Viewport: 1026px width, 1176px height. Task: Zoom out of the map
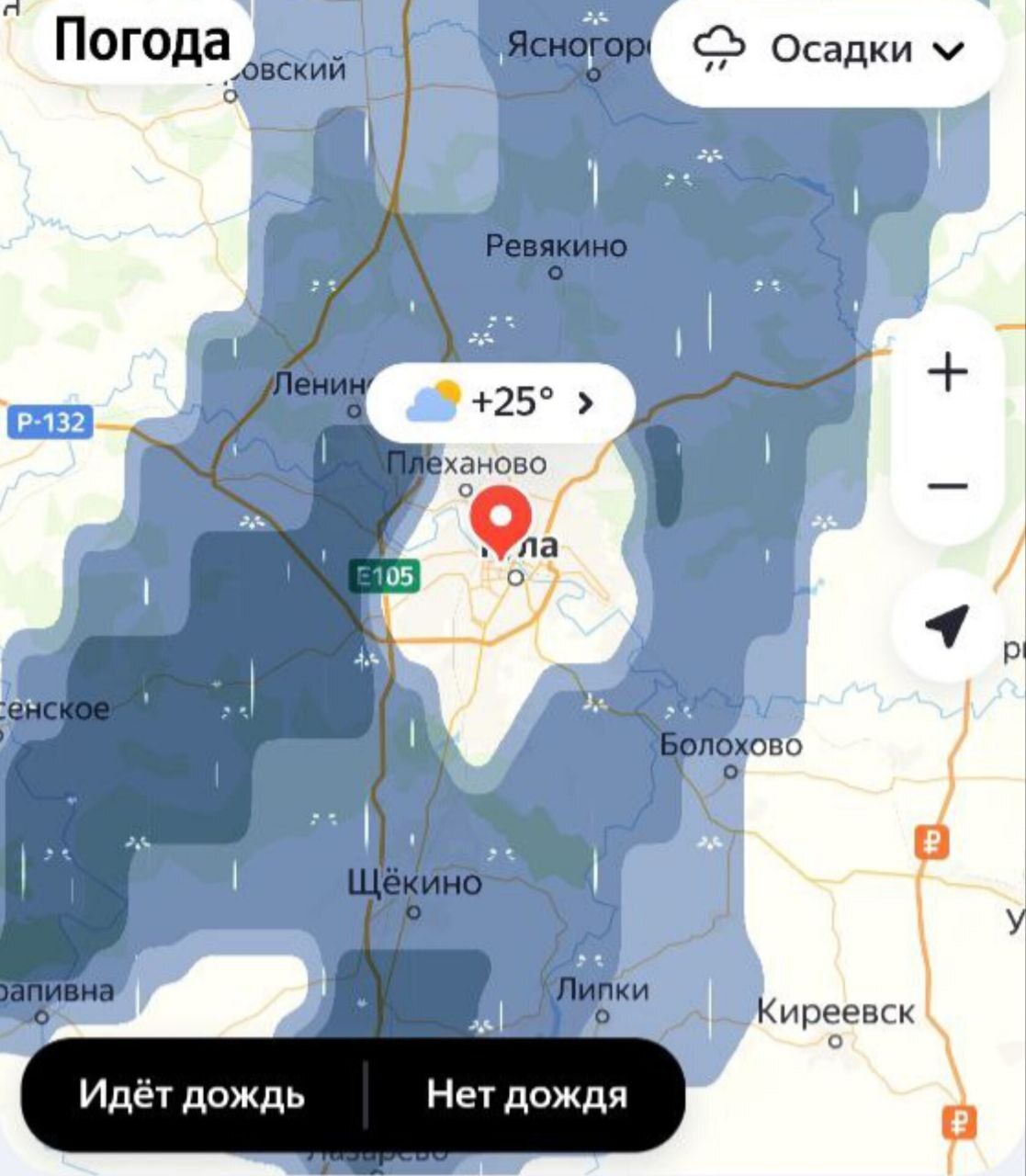947,485
